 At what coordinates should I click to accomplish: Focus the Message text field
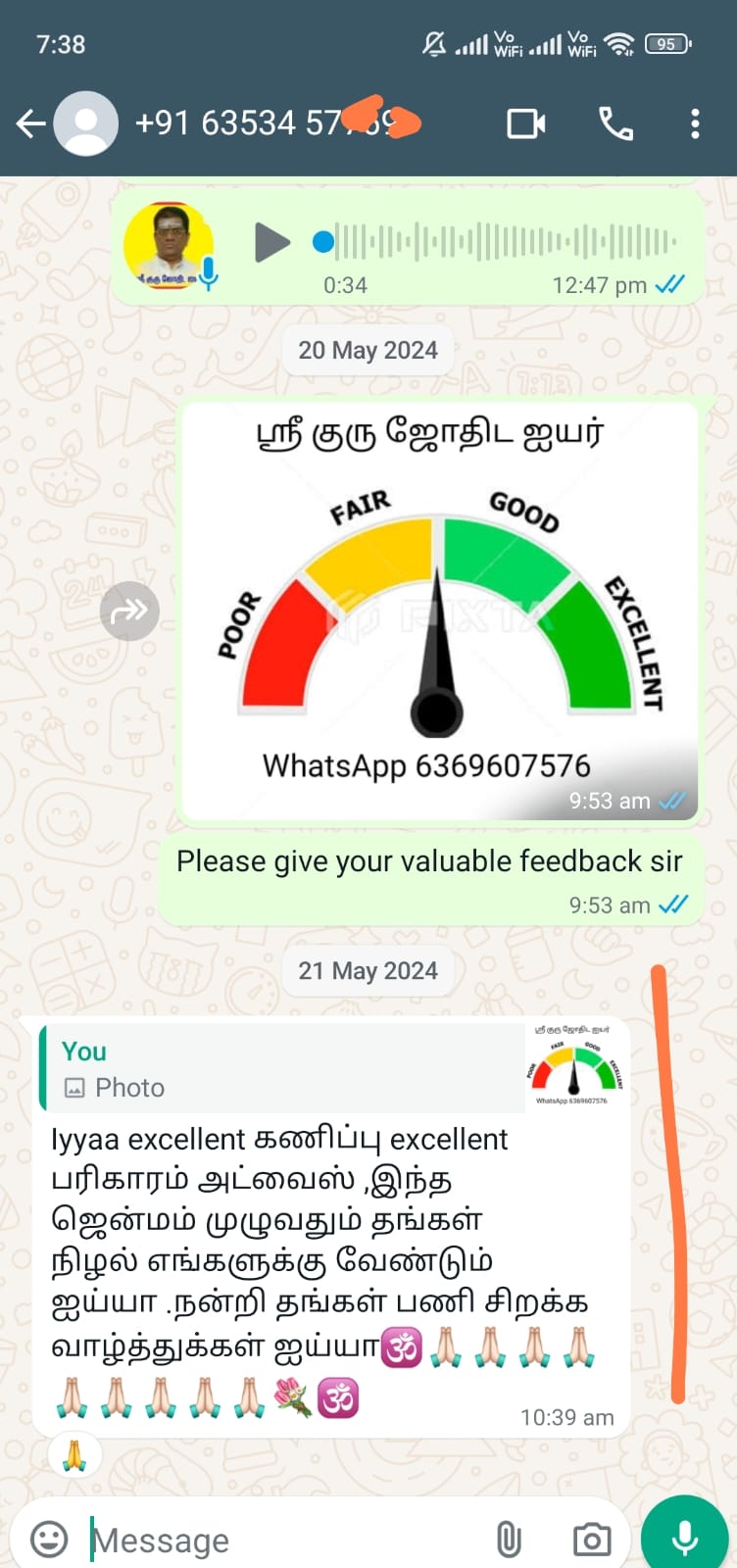[x=284, y=1540]
